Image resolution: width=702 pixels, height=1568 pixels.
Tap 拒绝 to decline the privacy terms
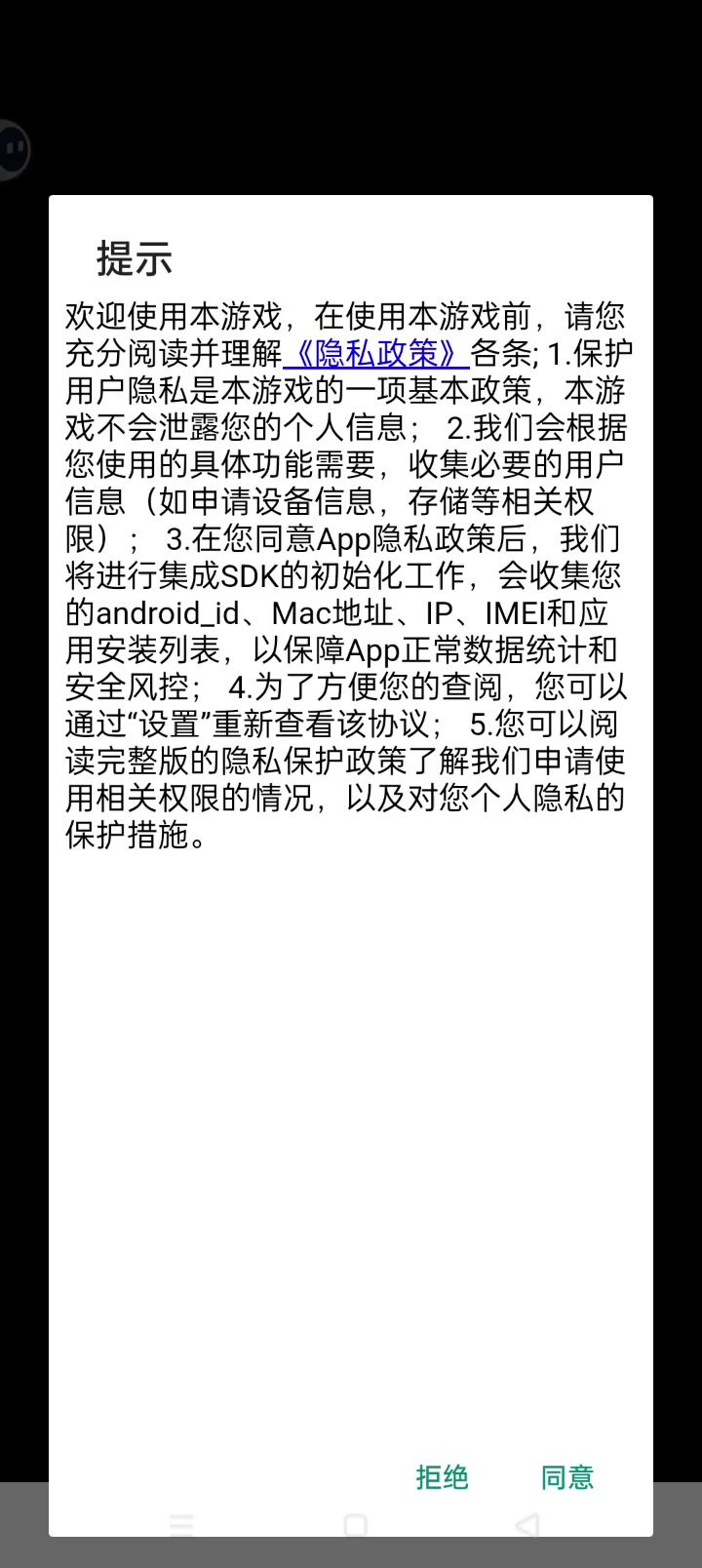[x=442, y=1477]
